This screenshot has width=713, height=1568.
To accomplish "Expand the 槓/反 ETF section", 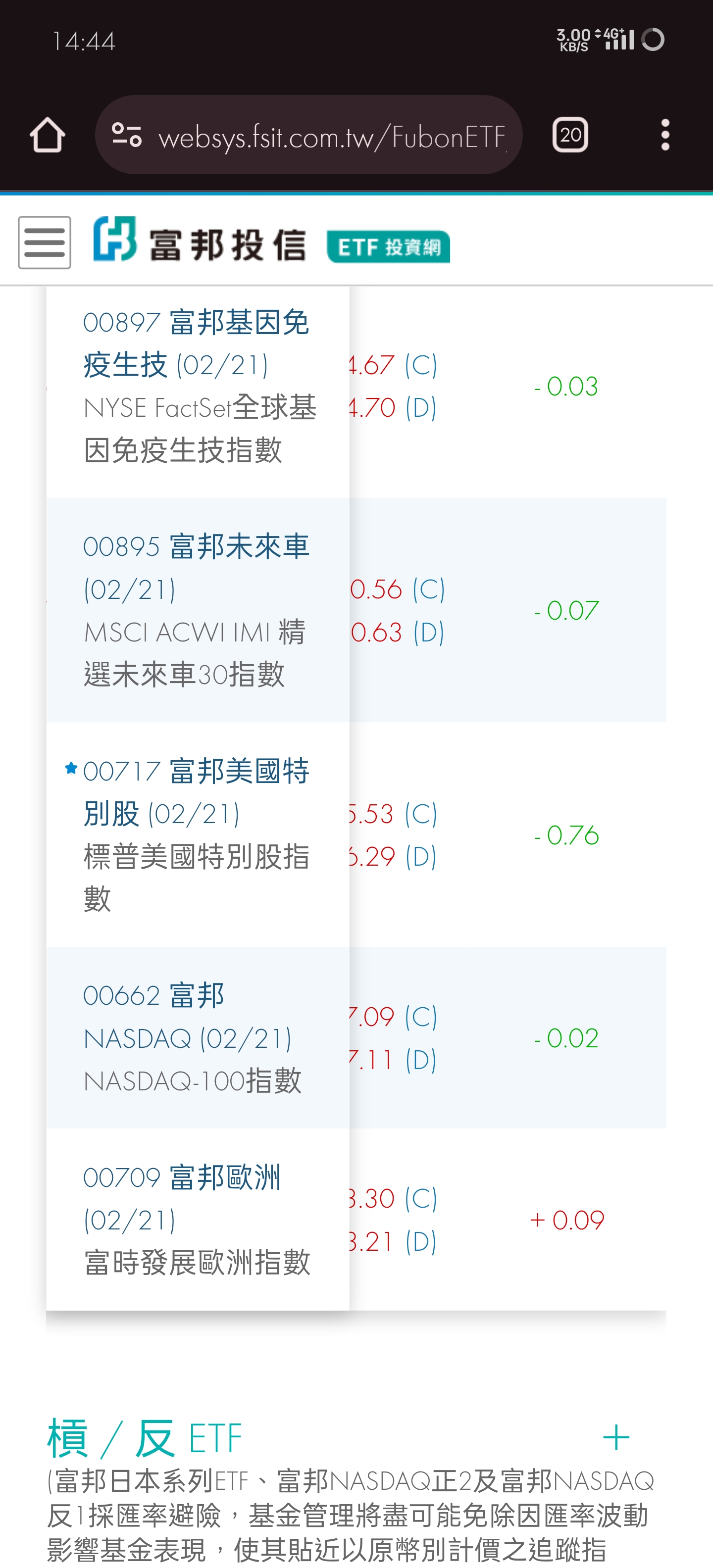I will click(x=615, y=1437).
